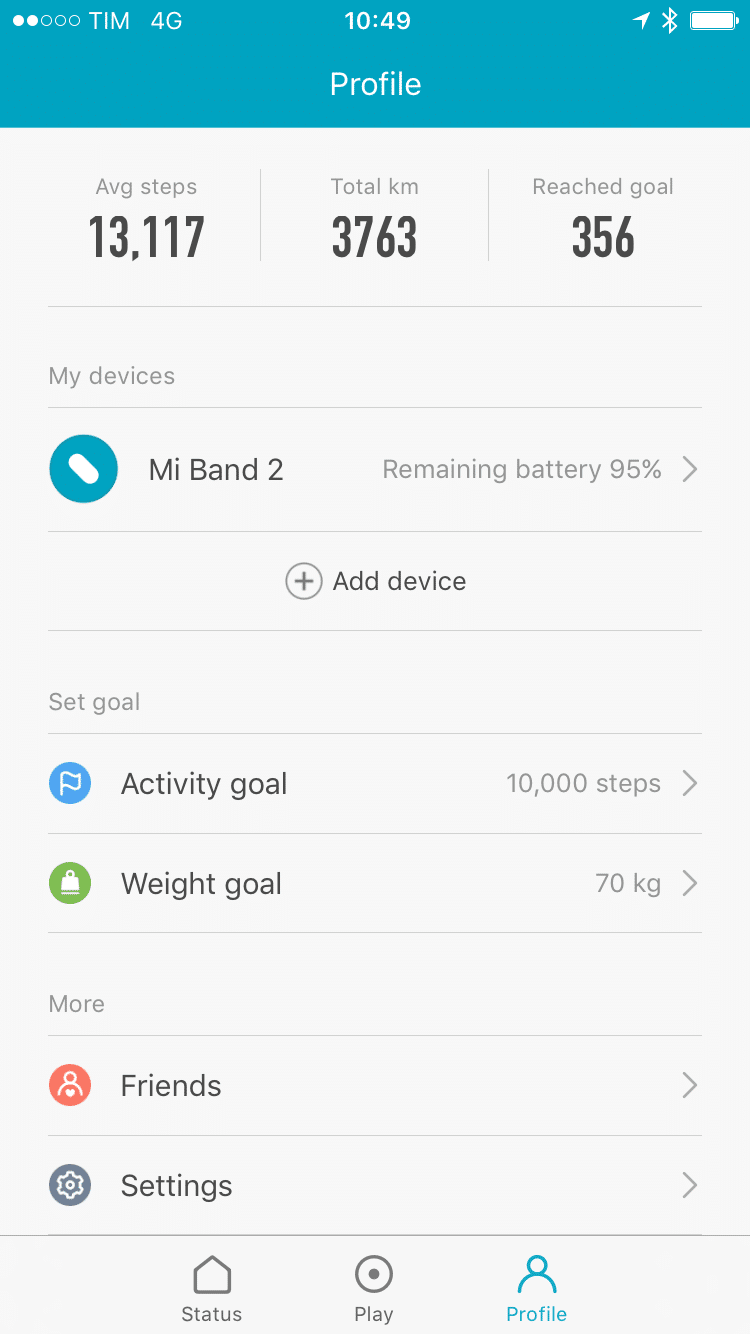750x1334 pixels.
Task: Open the Friends section
Action: point(374,1085)
